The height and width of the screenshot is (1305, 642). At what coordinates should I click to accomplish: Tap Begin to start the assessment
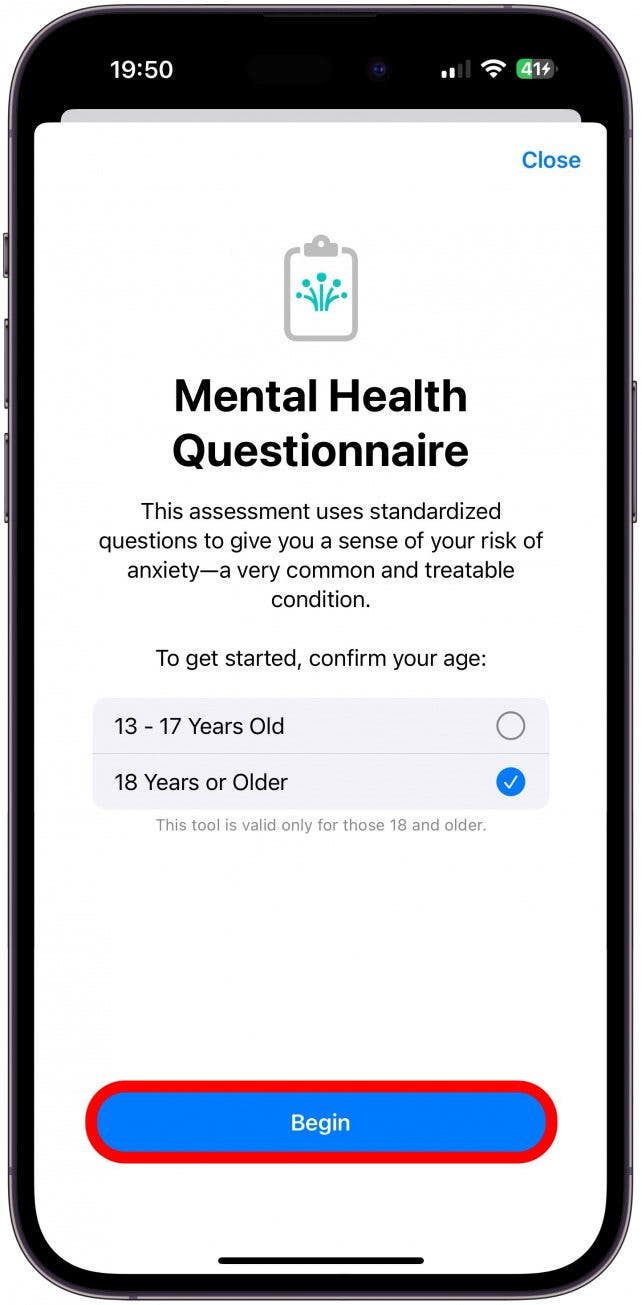point(320,1122)
